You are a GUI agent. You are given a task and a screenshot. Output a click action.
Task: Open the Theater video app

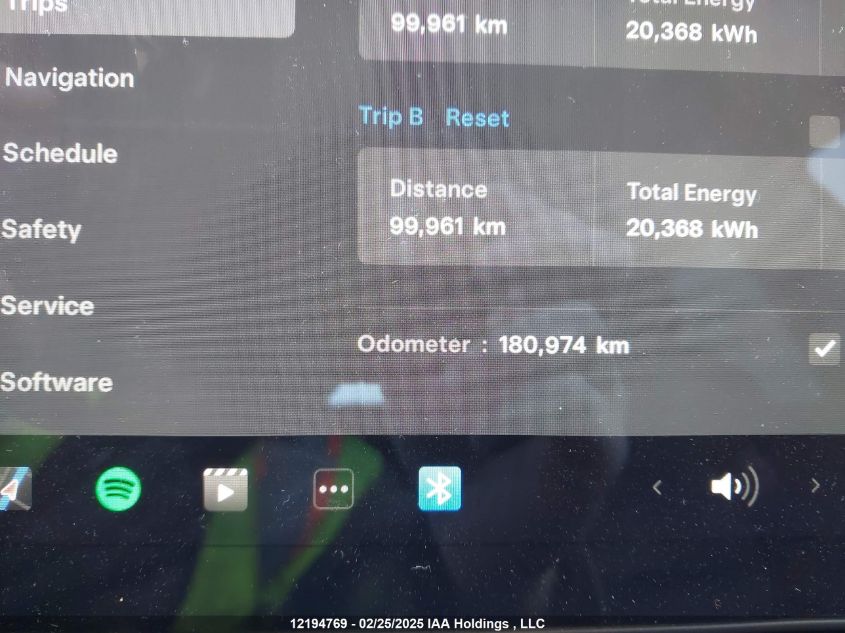225,490
